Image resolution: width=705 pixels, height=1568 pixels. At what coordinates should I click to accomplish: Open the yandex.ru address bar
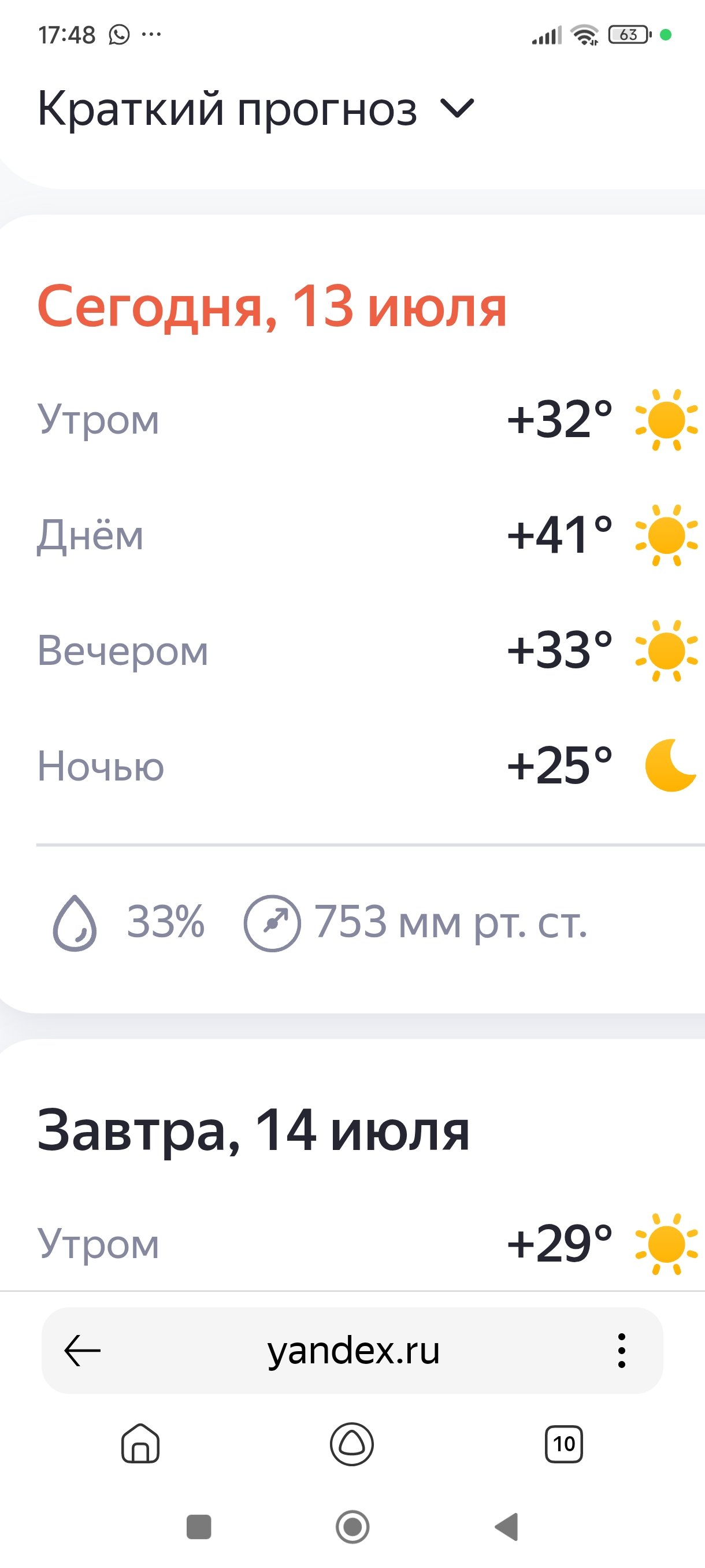coord(353,1351)
